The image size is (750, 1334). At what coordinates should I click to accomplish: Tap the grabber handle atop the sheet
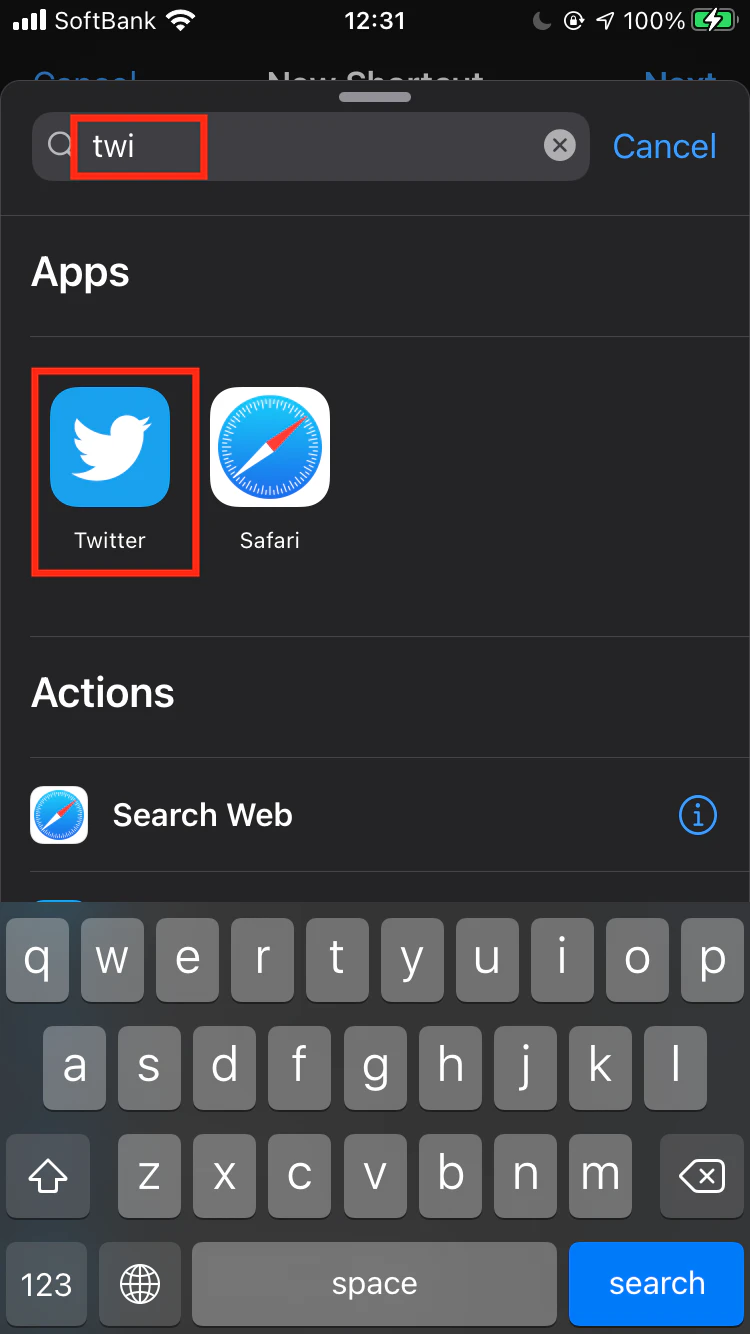[375, 97]
